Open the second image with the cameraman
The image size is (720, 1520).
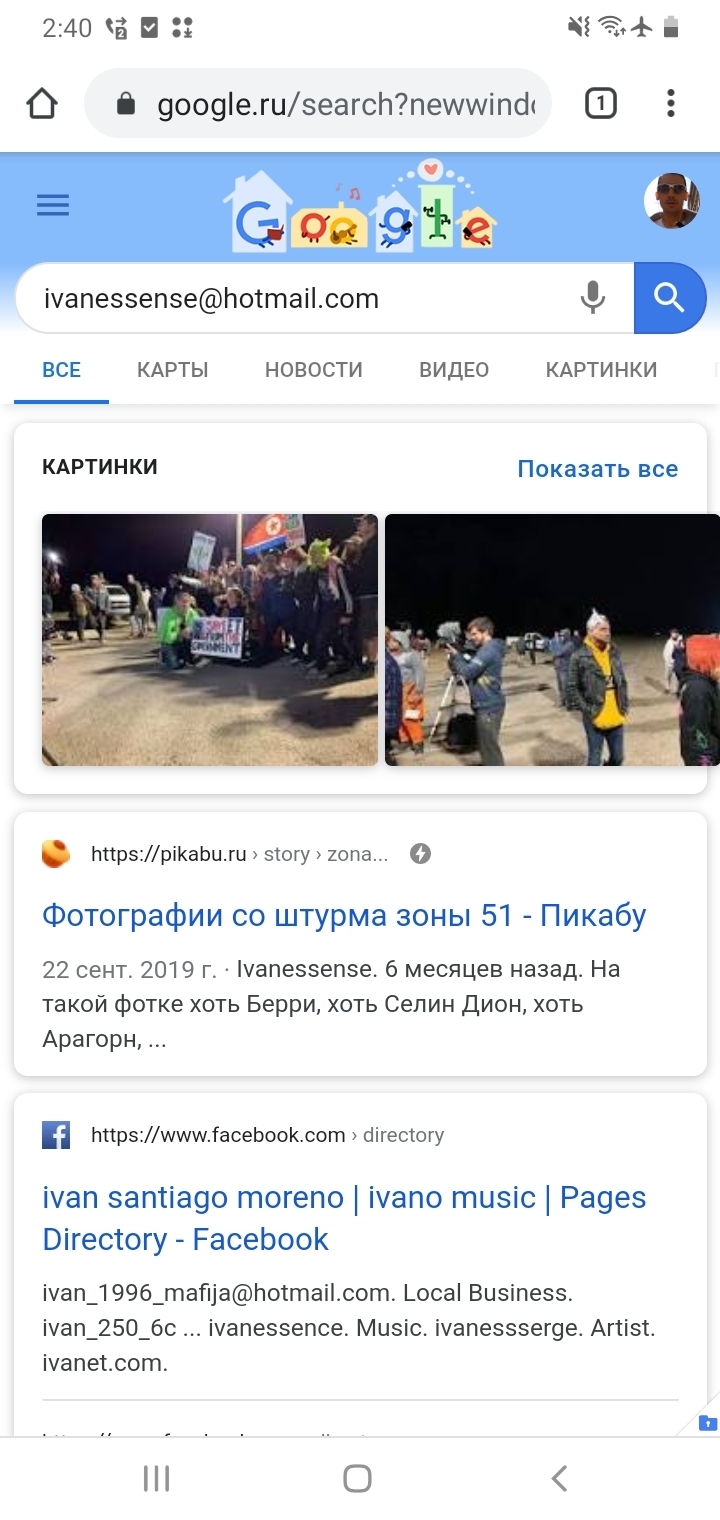point(550,640)
